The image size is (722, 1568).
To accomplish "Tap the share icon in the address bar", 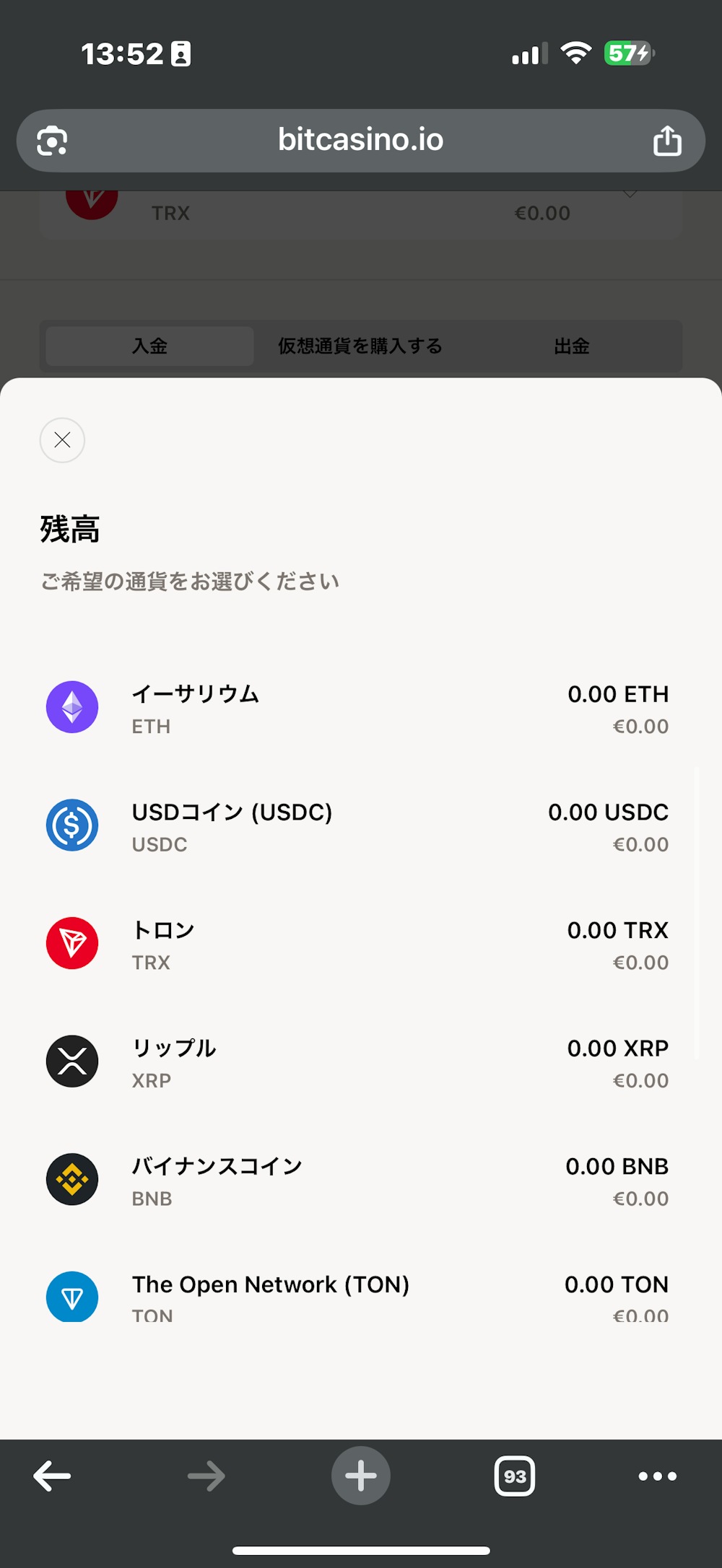I will [x=667, y=140].
